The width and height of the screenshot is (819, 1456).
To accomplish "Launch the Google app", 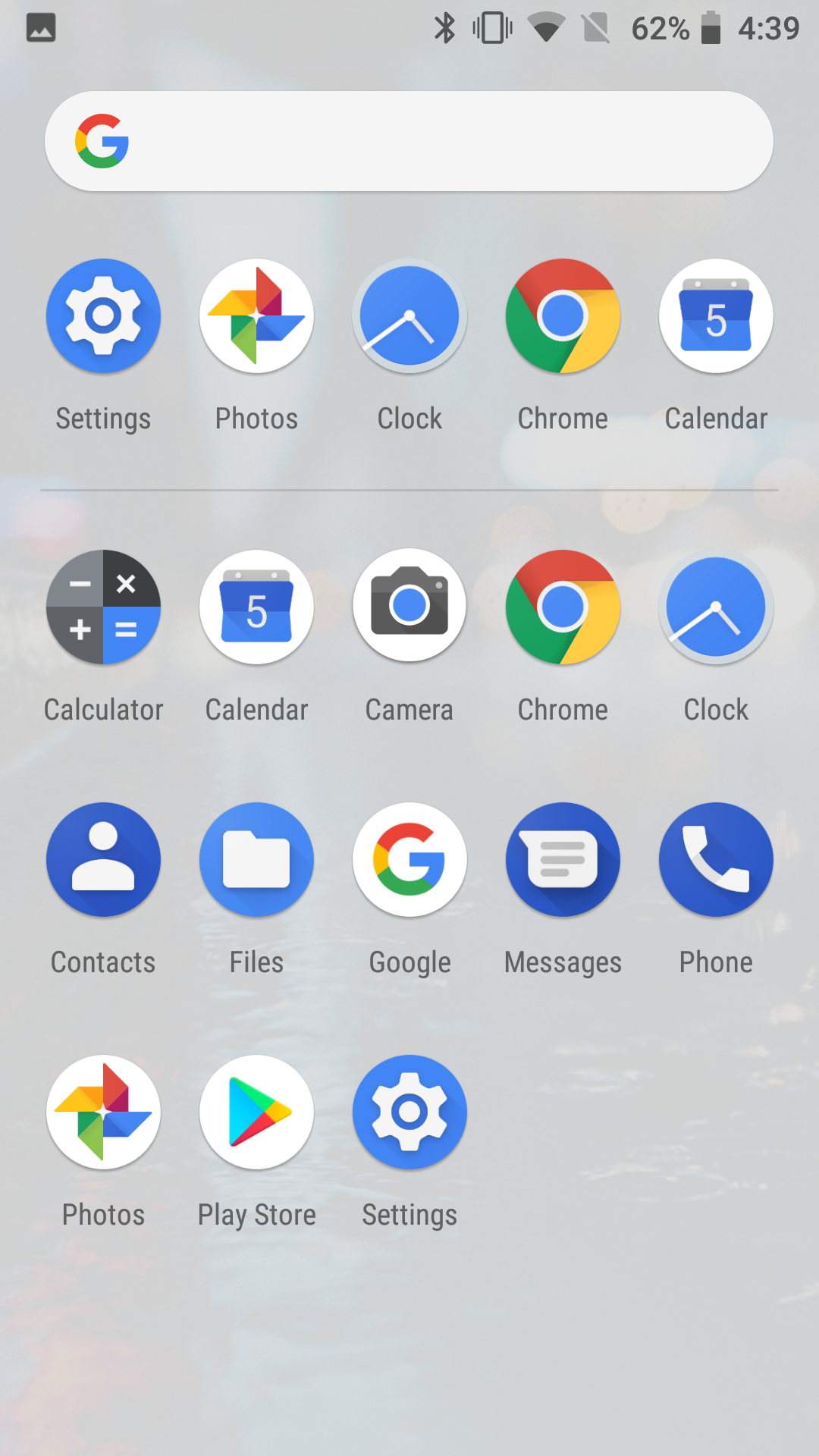I will click(409, 859).
